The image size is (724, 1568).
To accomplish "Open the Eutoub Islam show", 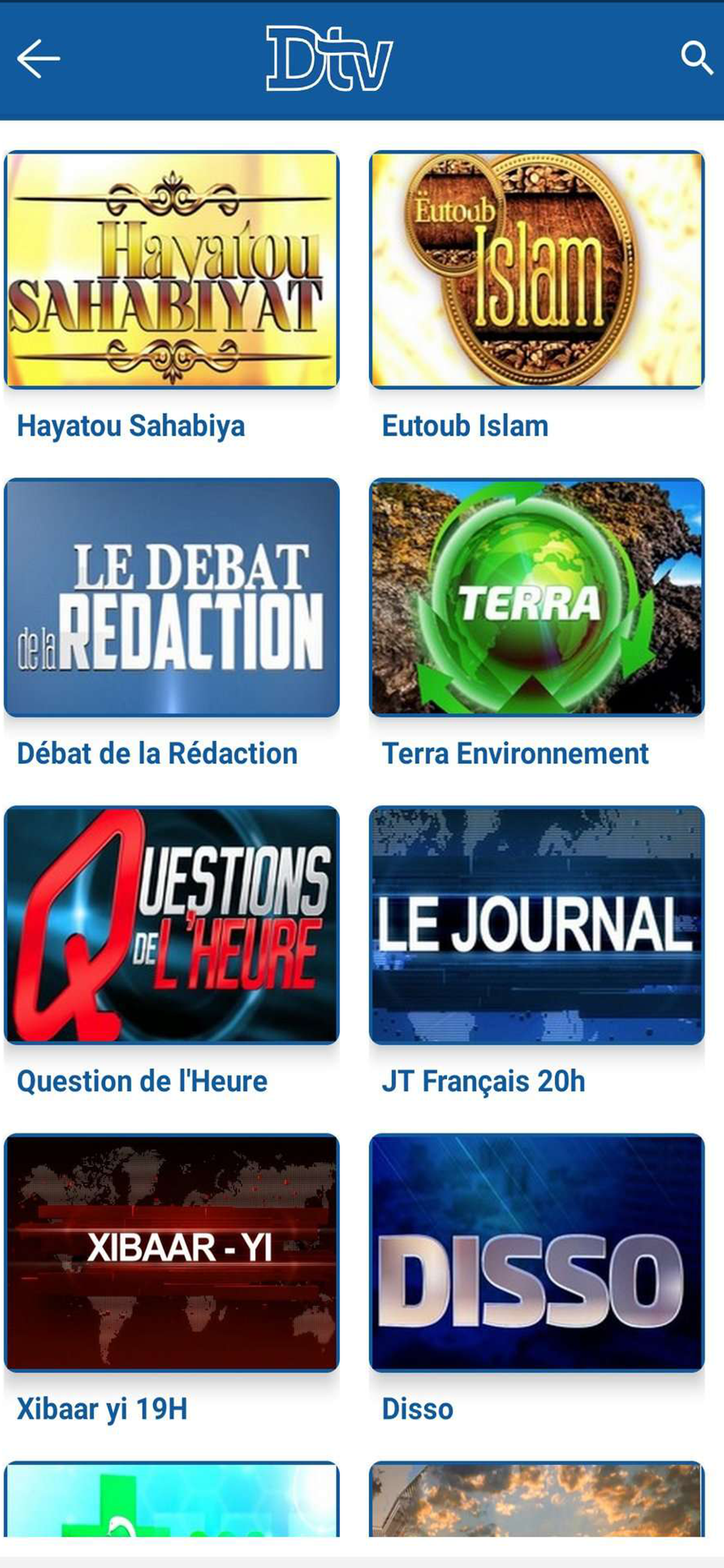I will pos(537,269).
